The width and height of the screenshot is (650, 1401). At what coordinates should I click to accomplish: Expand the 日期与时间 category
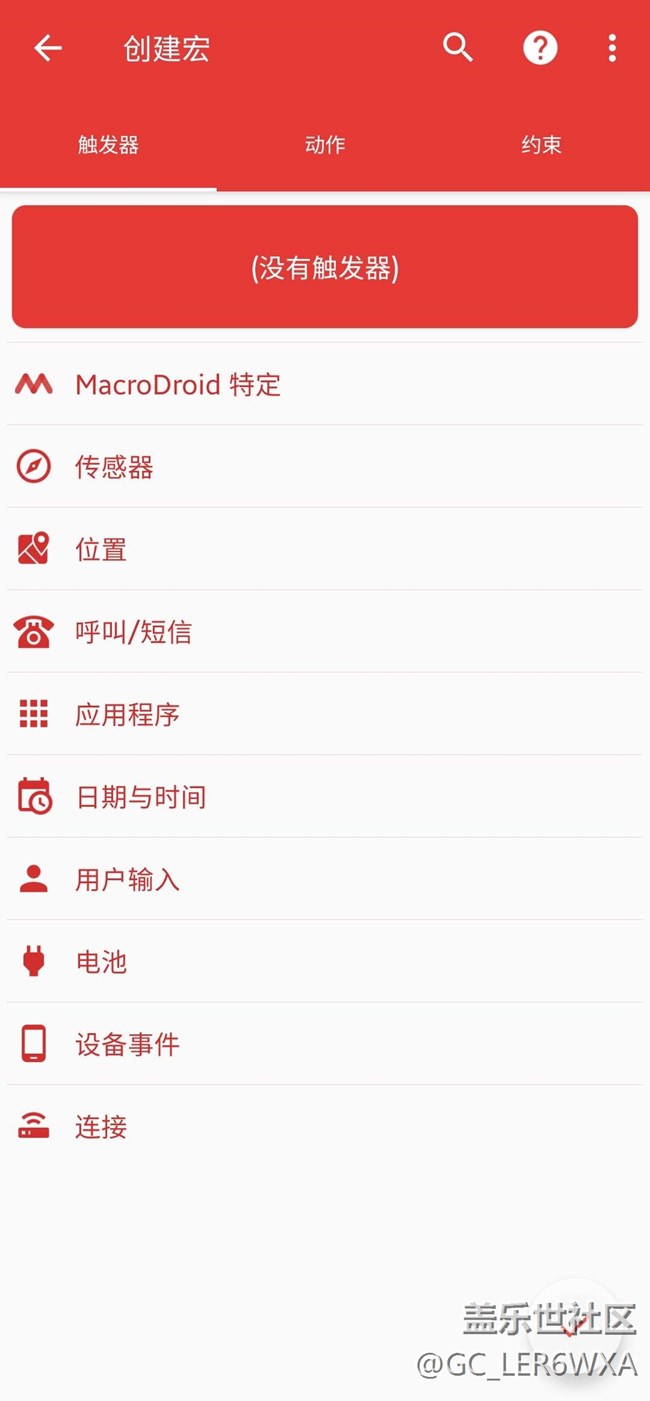click(x=325, y=797)
